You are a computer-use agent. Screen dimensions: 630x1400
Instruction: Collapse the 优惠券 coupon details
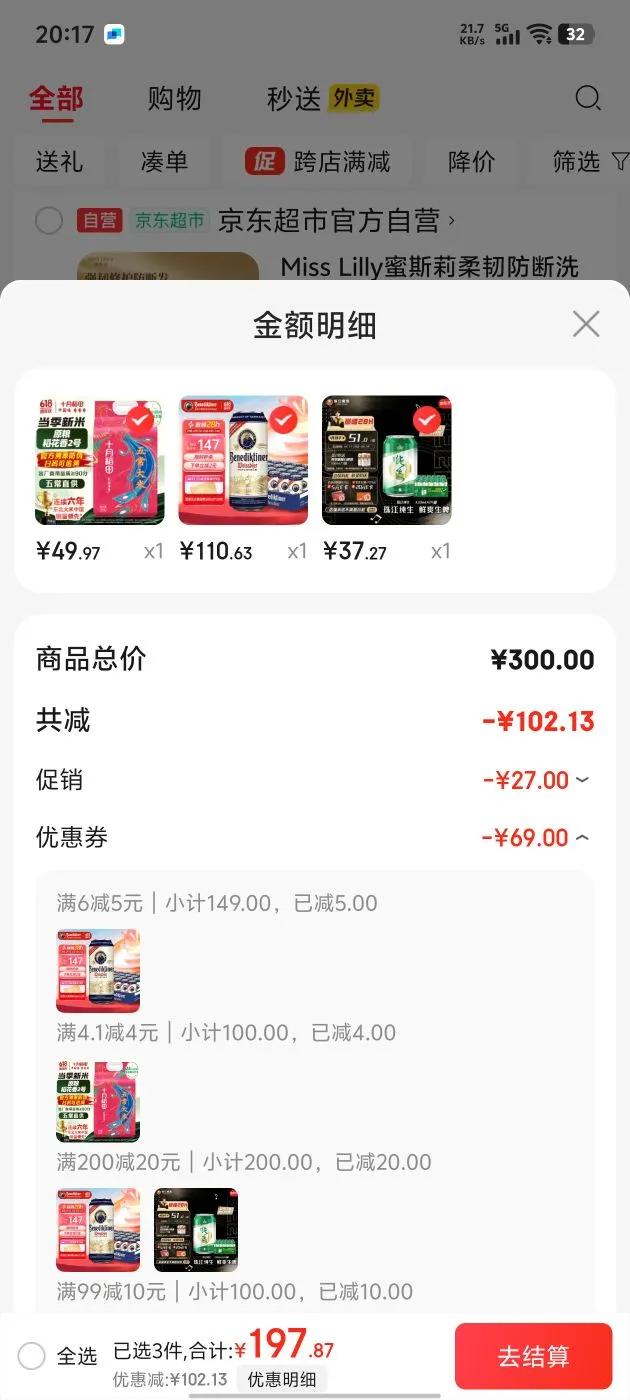(x=582, y=838)
